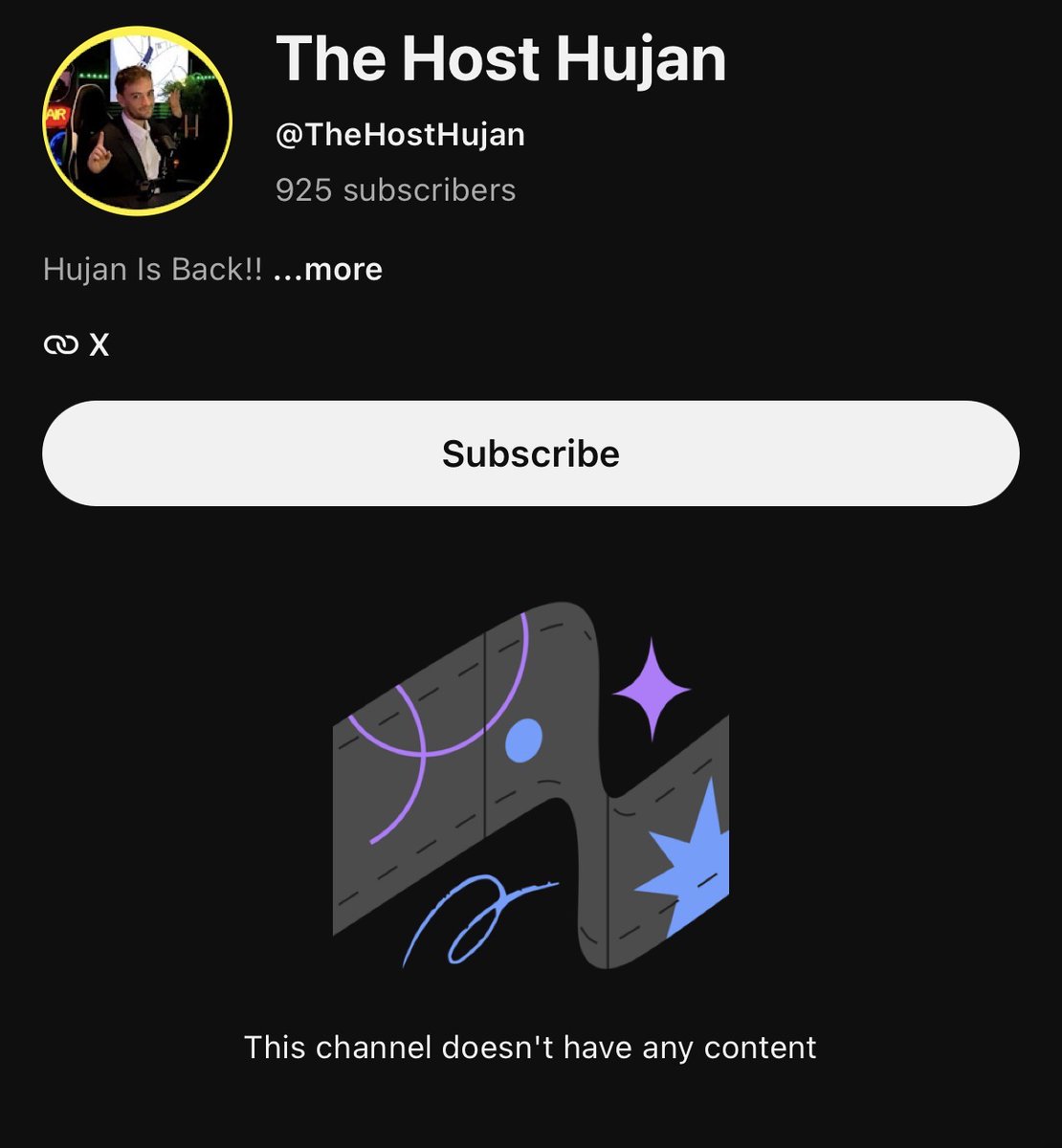Viewport: 1062px width, 1148px height.
Task: Open The Host Hujan's profile picture
Action: point(138,121)
